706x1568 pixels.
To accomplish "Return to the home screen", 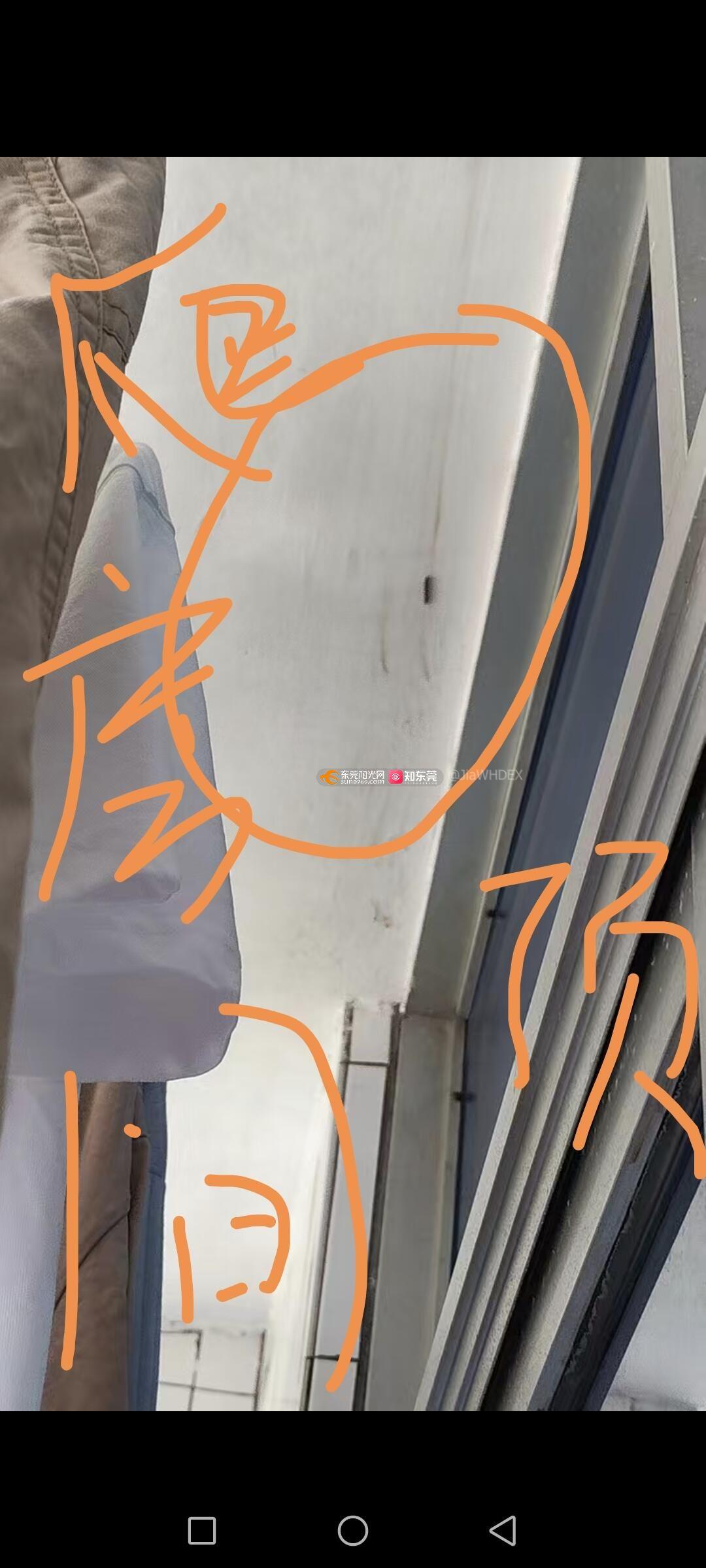I will 353,1530.
